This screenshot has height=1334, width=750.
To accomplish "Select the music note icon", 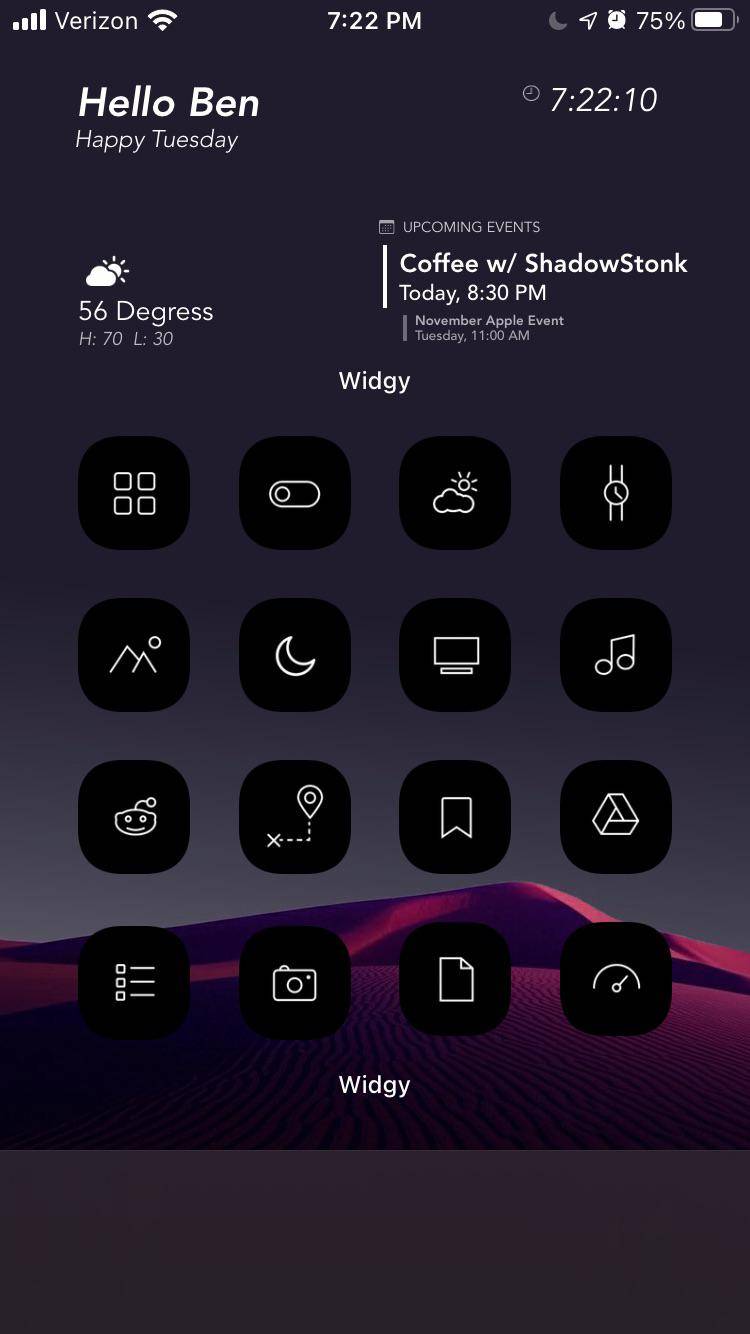I will click(x=615, y=654).
